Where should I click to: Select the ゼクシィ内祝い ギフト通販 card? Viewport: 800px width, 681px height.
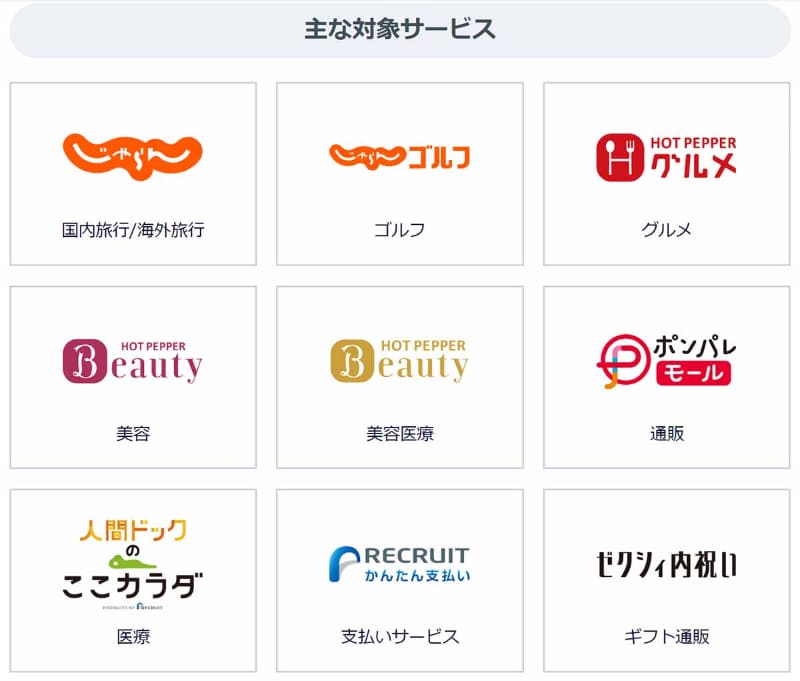point(666,581)
